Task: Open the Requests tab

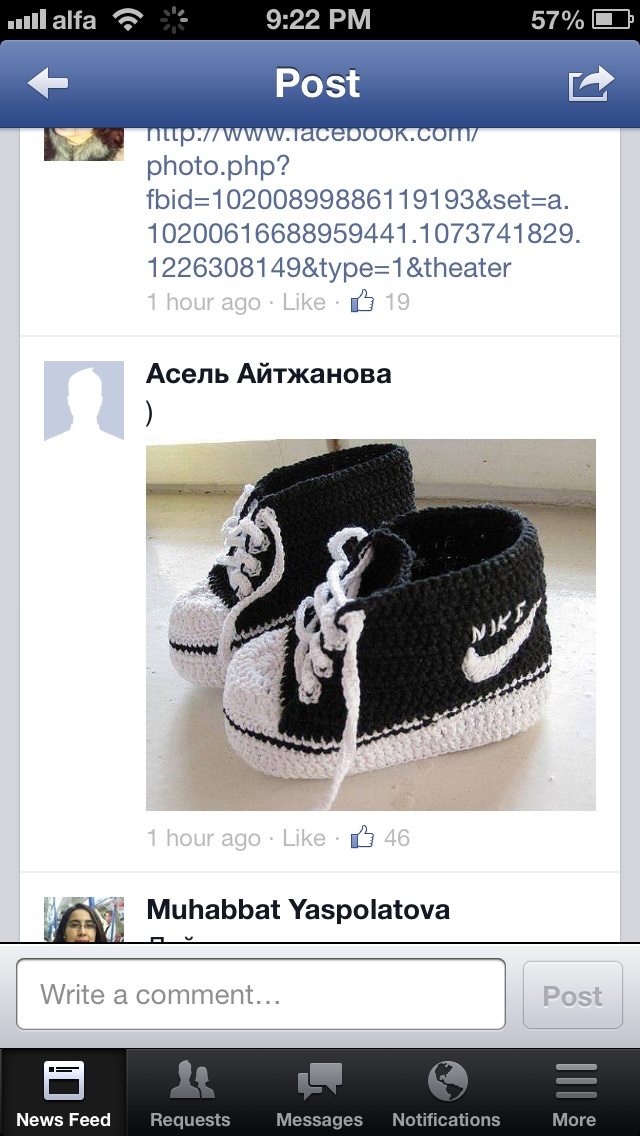Action: (x=191, y=1093)
